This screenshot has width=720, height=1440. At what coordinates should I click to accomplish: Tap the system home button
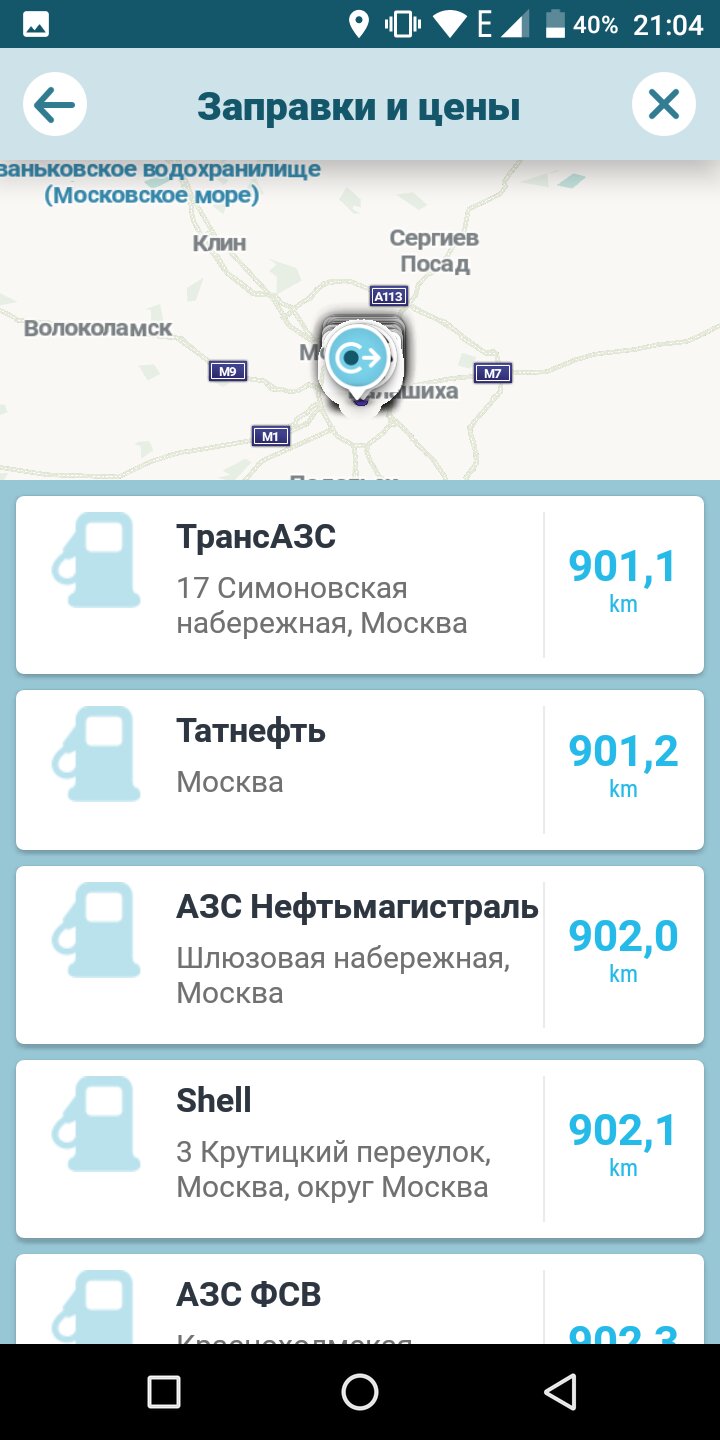(360, 1391)
